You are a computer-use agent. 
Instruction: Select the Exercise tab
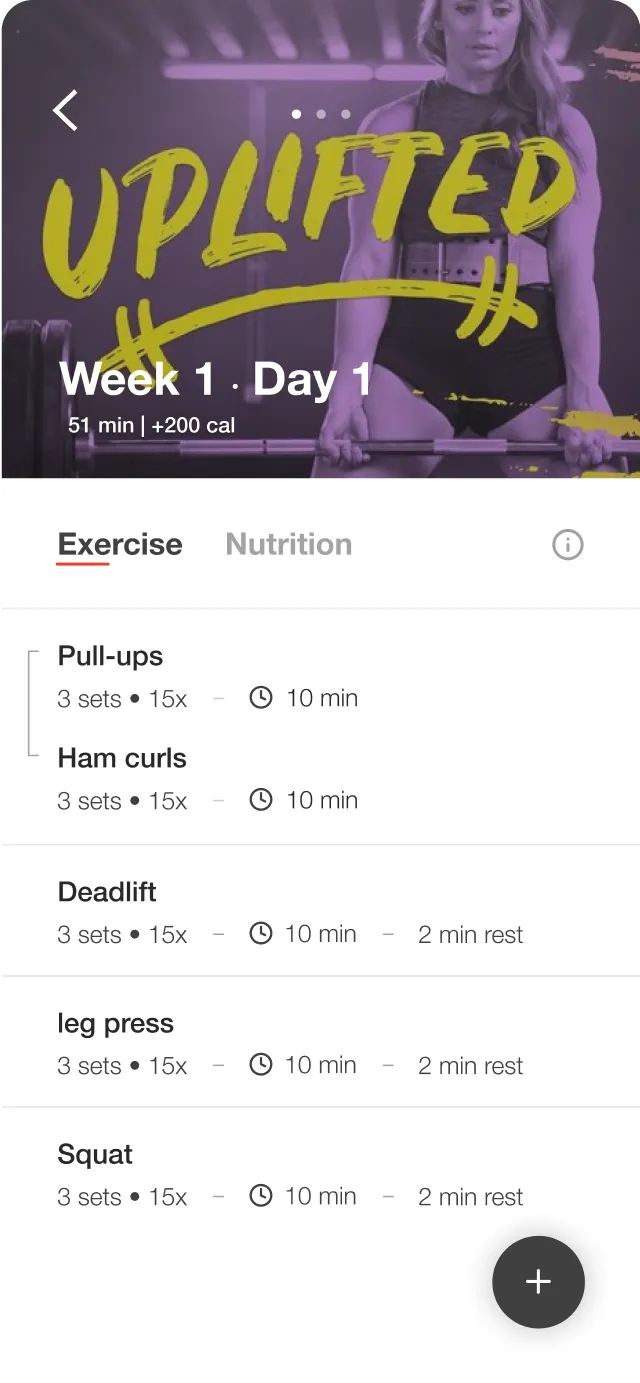pos(120,544)
